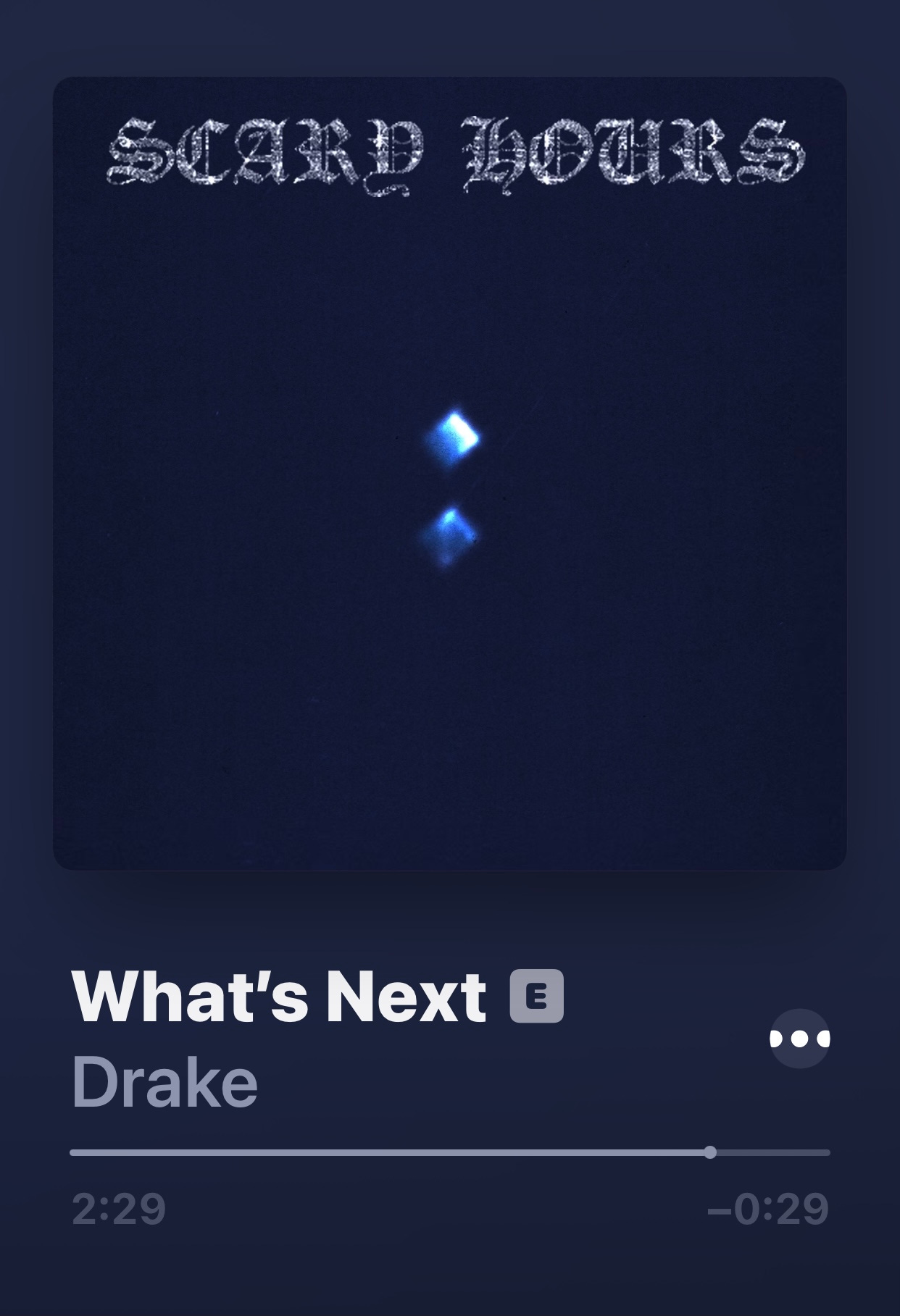This screenshot has height=1316, width=900.
Task: Open the three-dot more options menu
Action: click(x=799, y=1039)
